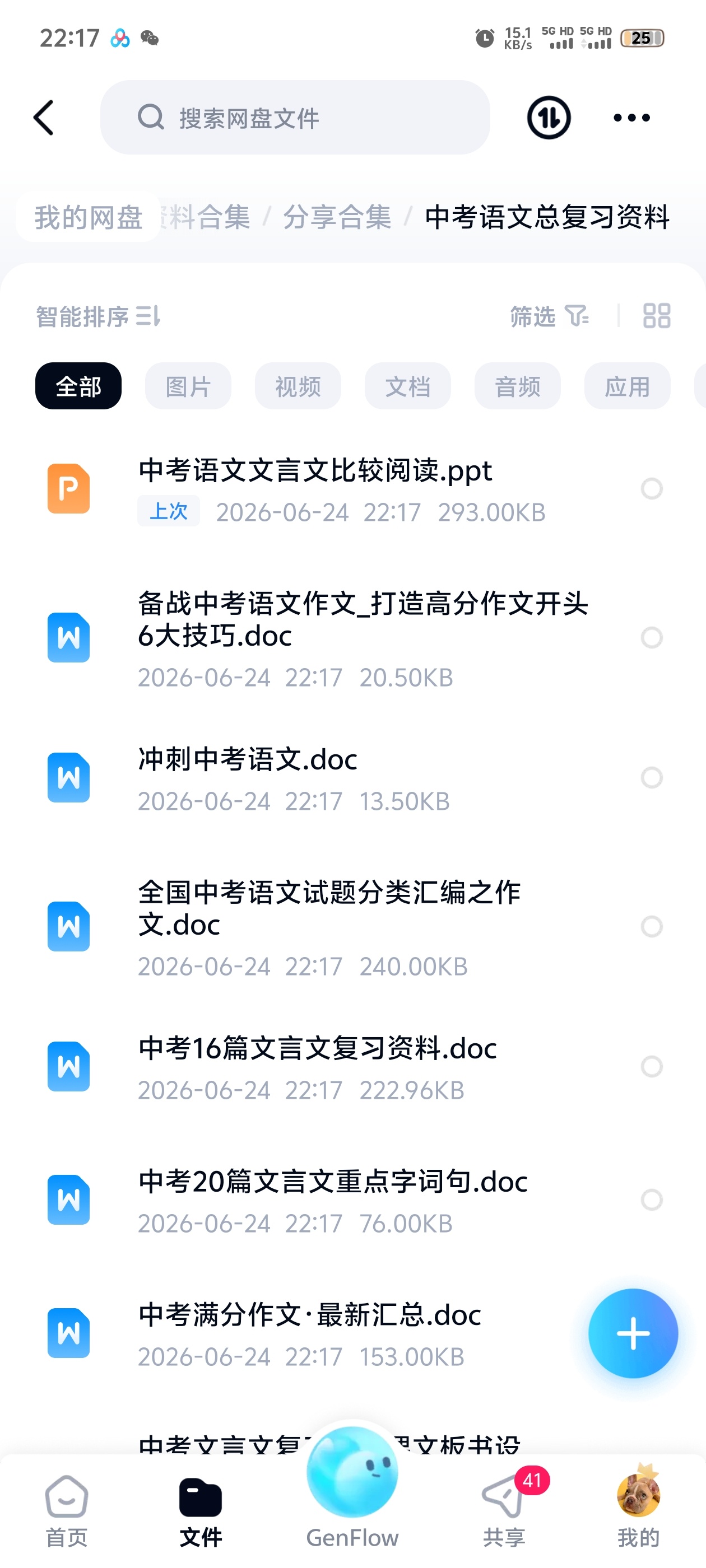Tick the circle next to 冲刺中考语文.doc
The height and width of the screenshot is (1568, 706).
click(651, 777)
